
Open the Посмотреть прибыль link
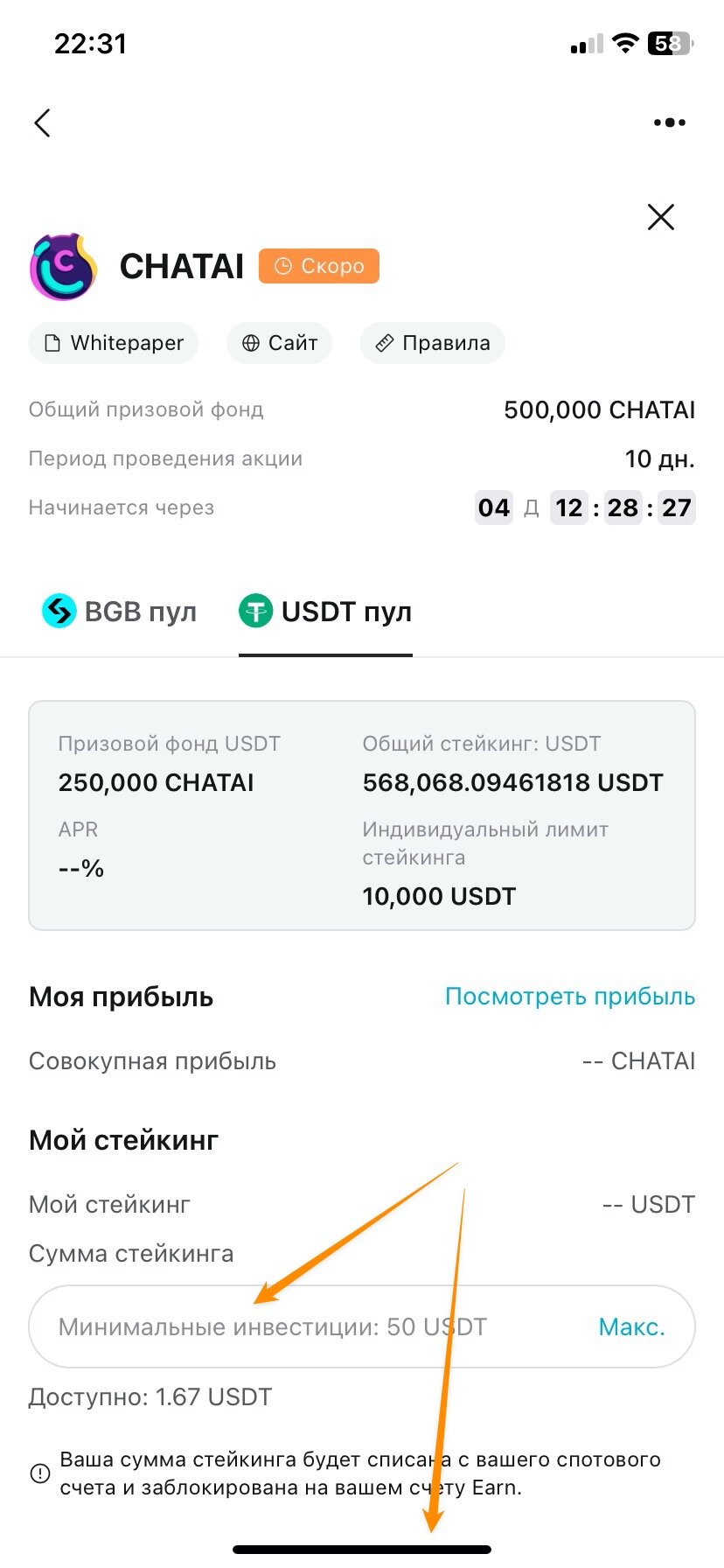570,997
